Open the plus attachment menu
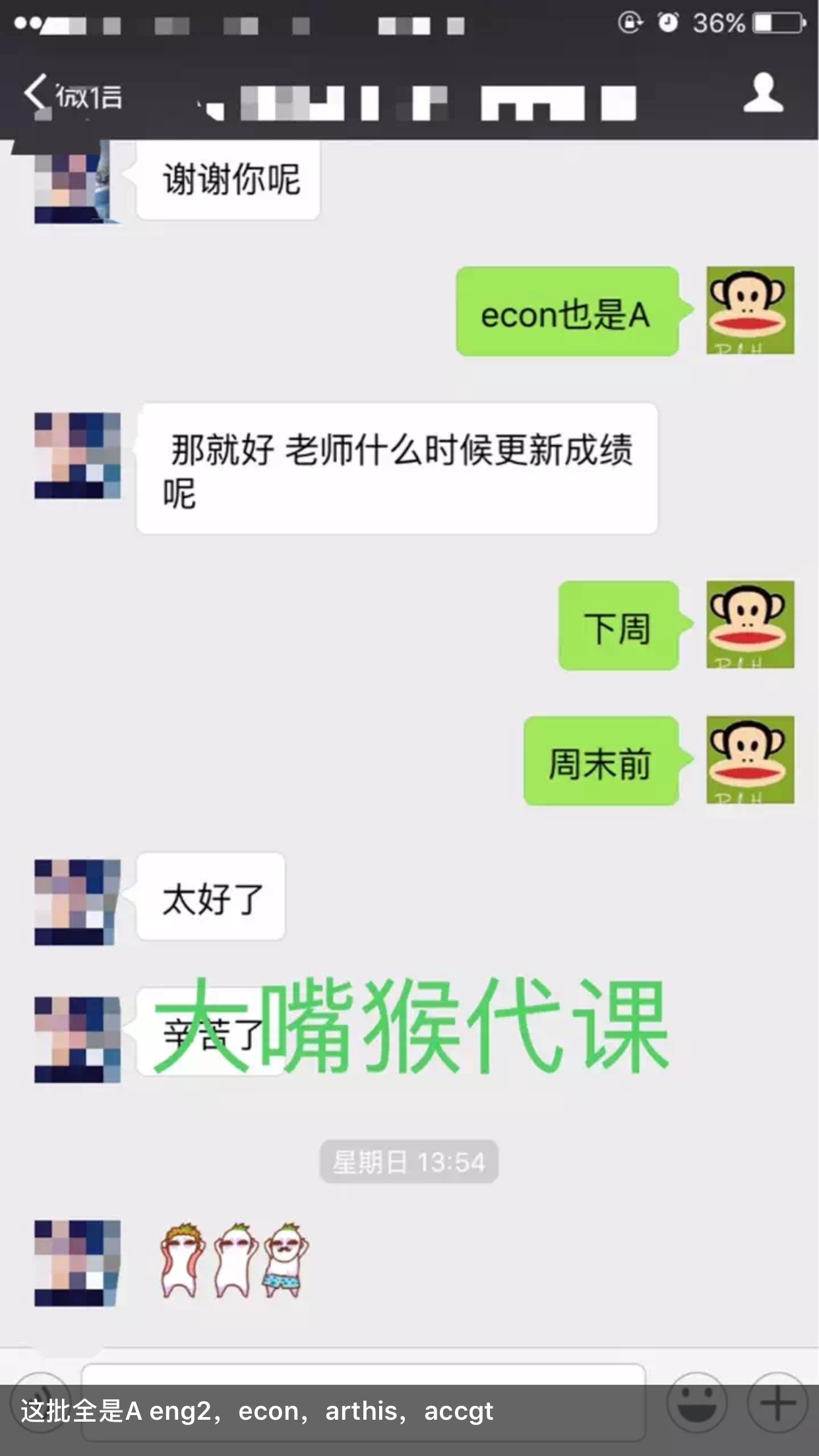 [x=777, y=1402]
